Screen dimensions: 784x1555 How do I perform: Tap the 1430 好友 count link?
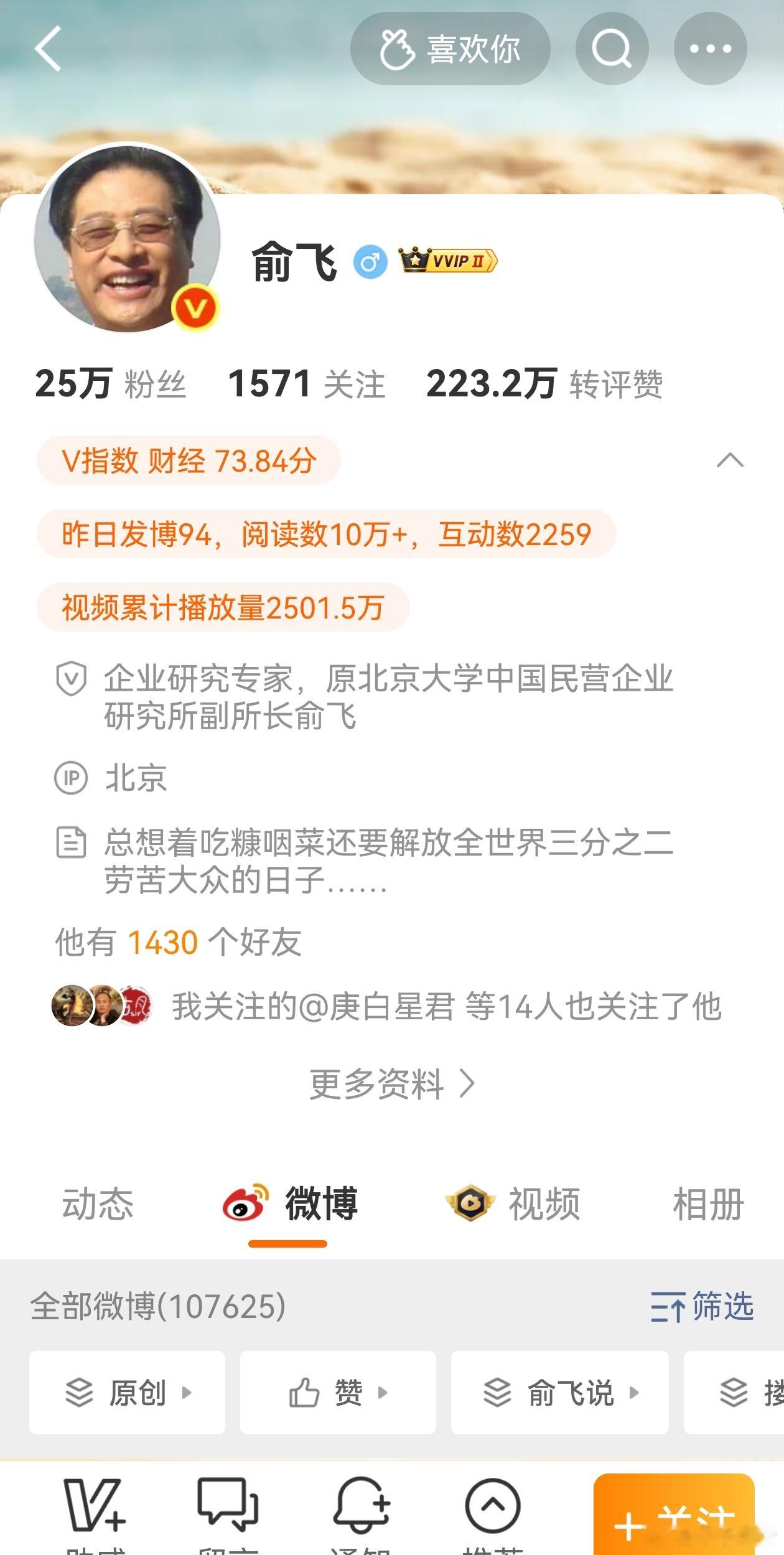click(x=159, y=943)
